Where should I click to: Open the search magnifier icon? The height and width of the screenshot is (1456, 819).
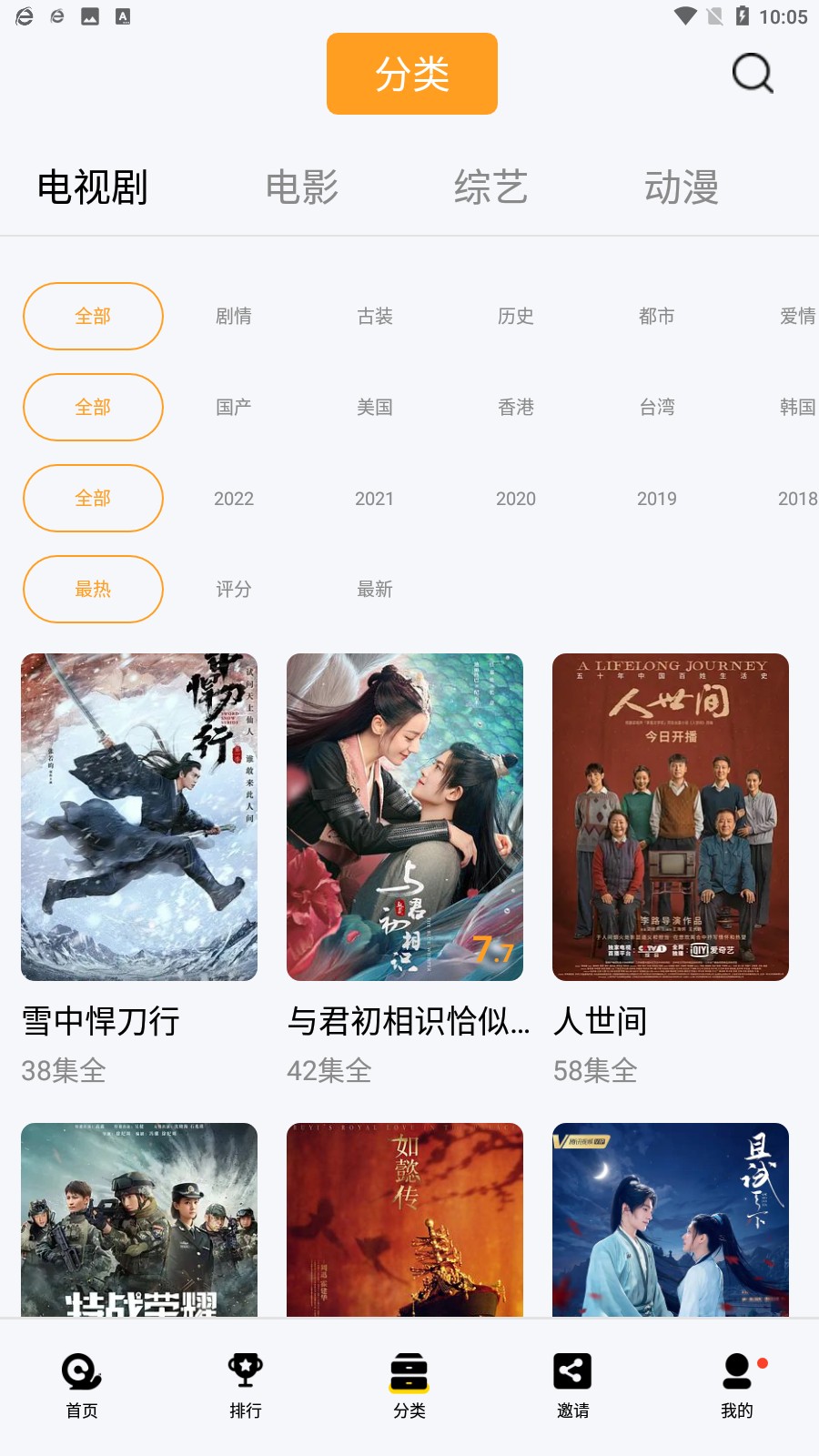(750, 74)
